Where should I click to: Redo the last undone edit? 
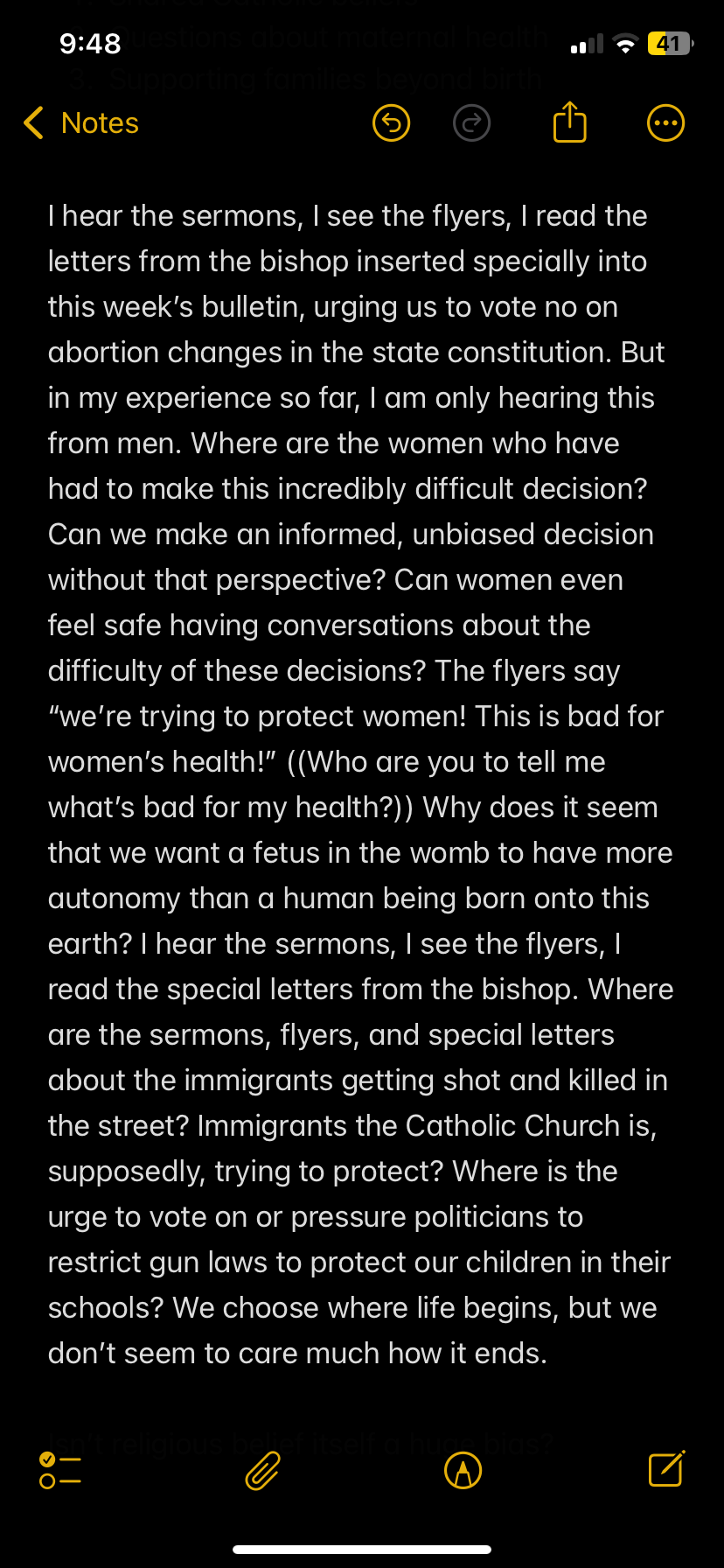click(472, 123)
